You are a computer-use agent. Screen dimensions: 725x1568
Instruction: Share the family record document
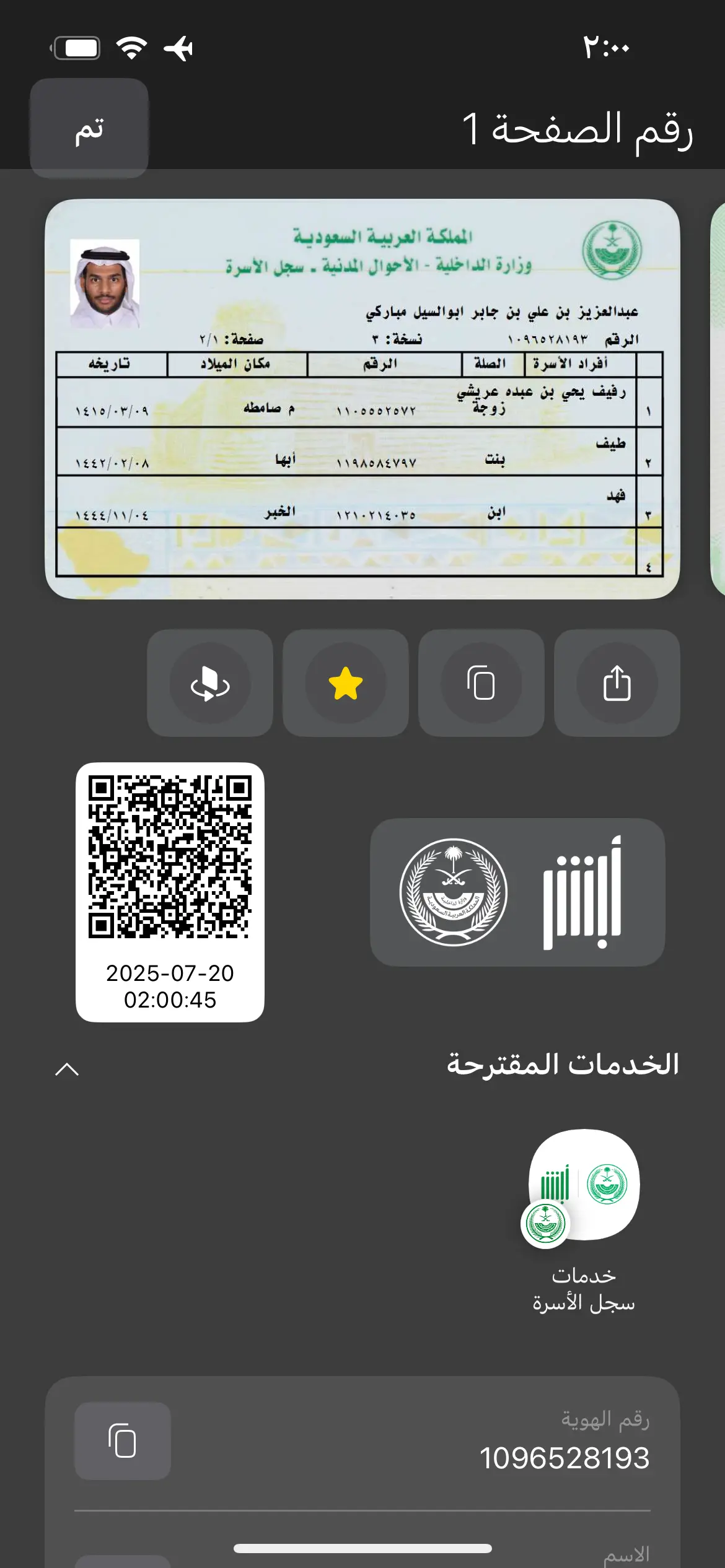(617, 684)
